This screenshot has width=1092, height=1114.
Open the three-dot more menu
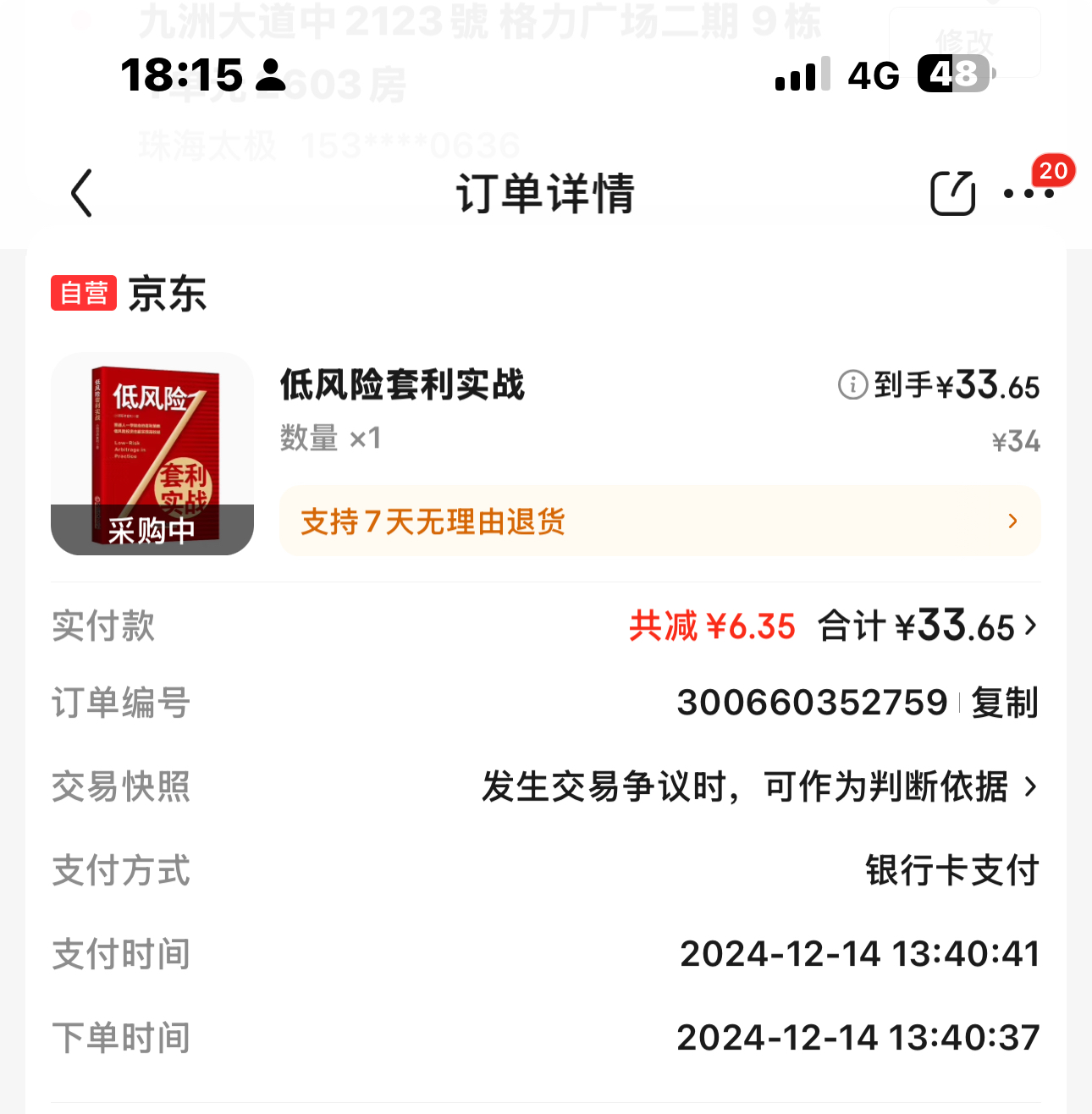(1029, 193)
